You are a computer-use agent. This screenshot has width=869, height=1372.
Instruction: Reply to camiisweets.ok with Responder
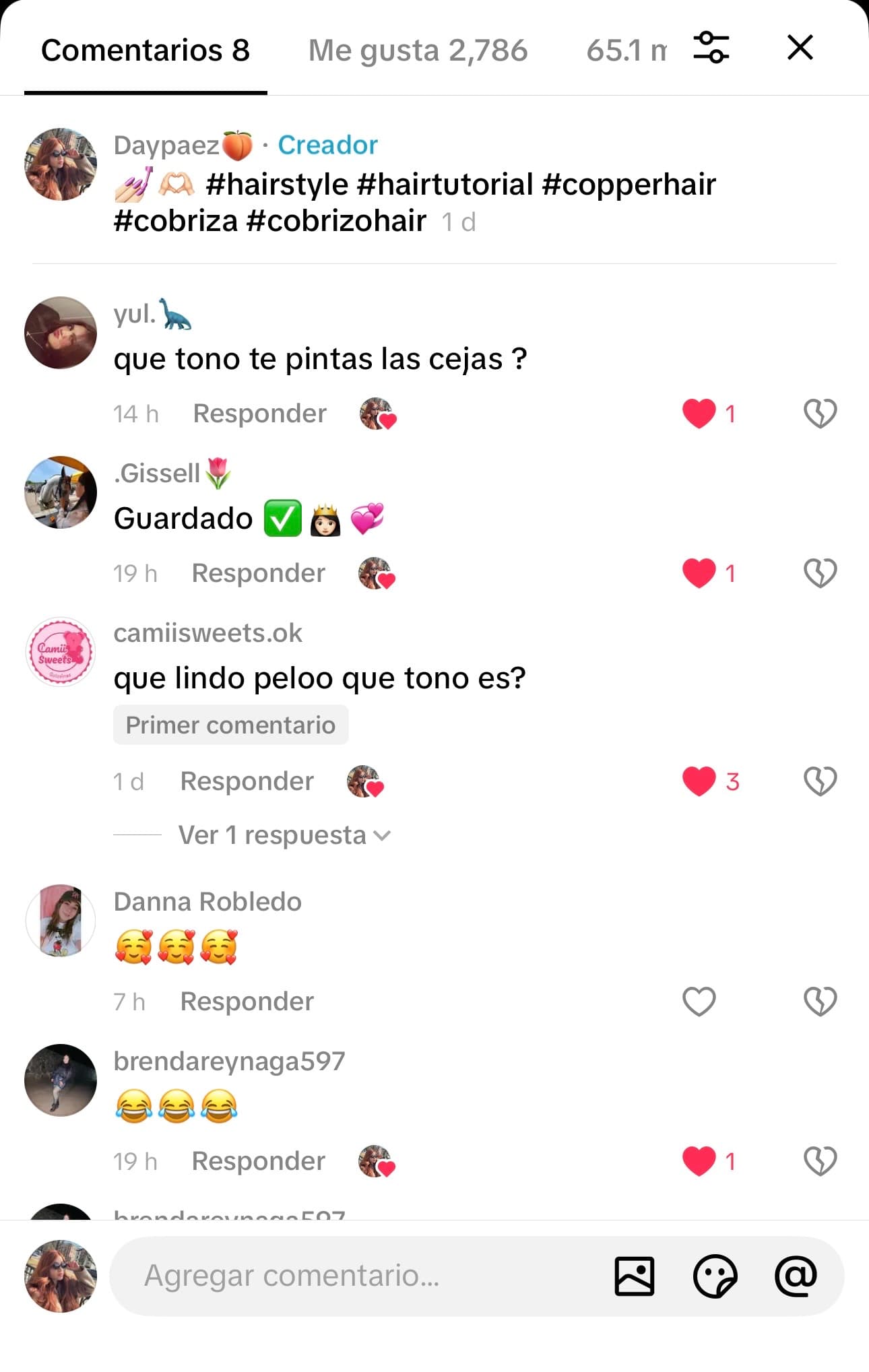(x=246, y=781)
